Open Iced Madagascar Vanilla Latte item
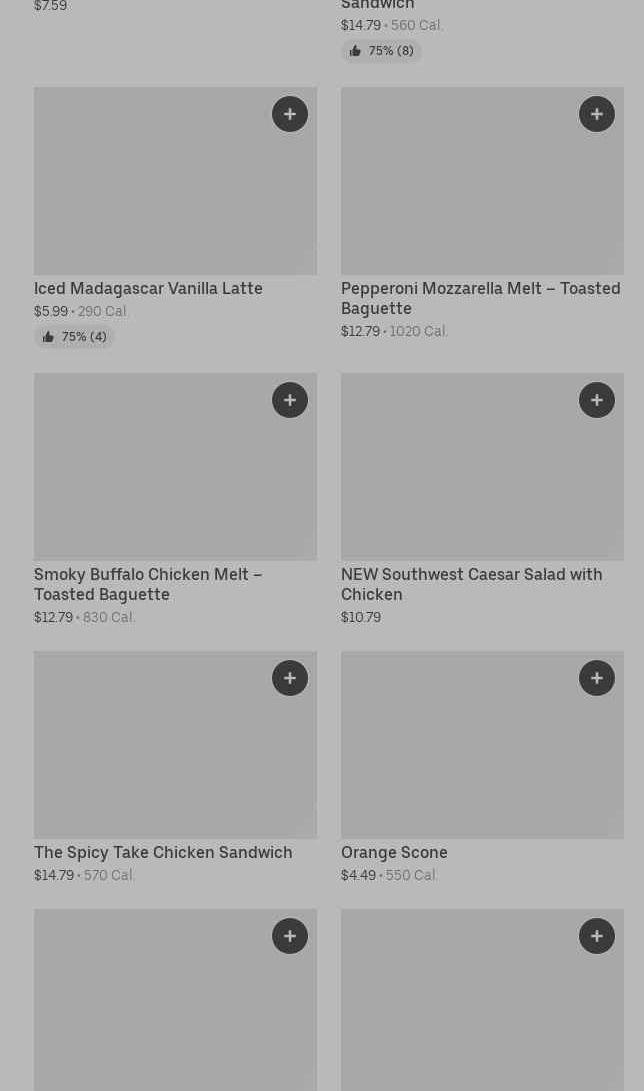The image size is (644, 1091). pos(148,288)
